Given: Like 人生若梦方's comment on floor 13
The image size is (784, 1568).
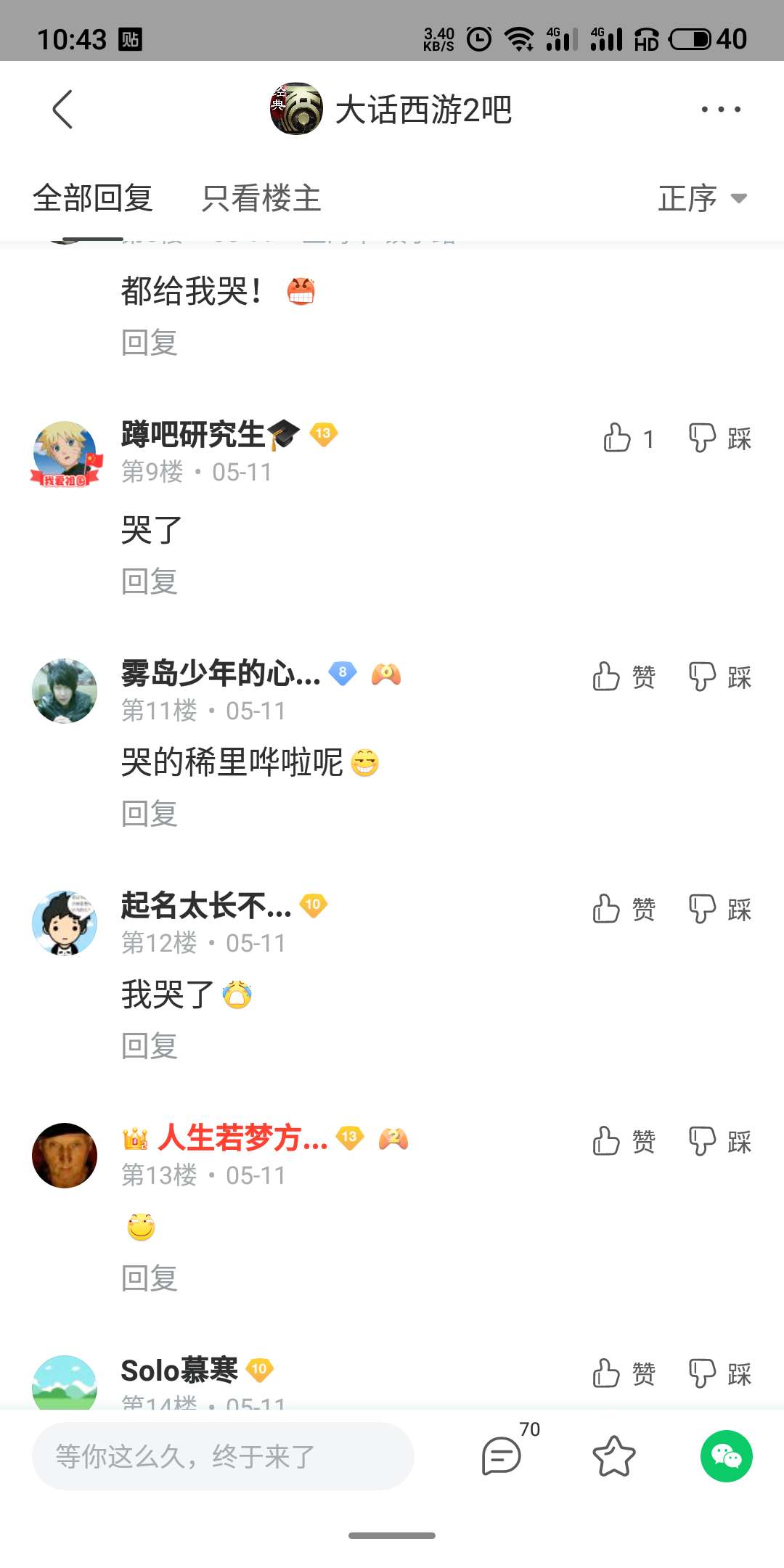Looking at the screenshot, I should pyautogui.click(x=623, y=1141).
